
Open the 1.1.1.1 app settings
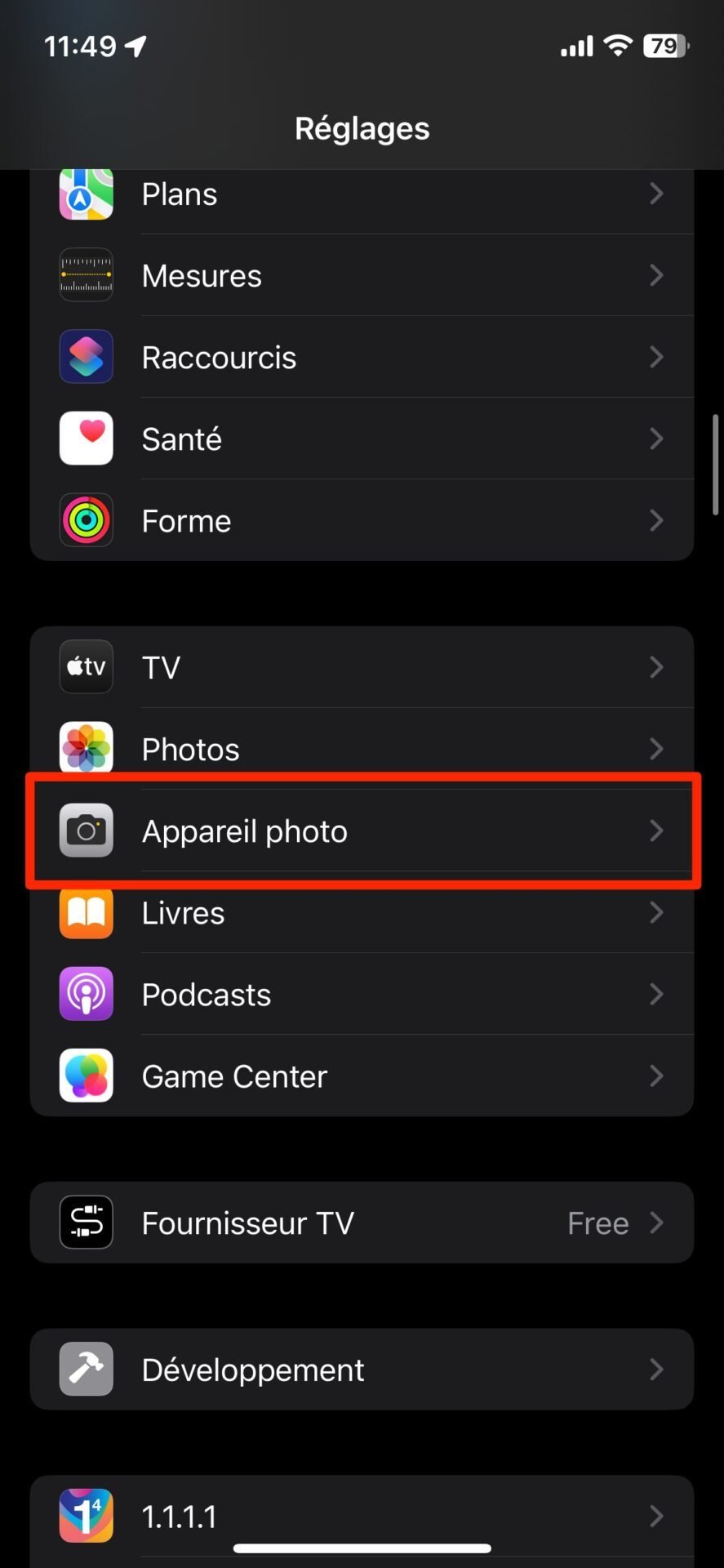click(362, 1517)
